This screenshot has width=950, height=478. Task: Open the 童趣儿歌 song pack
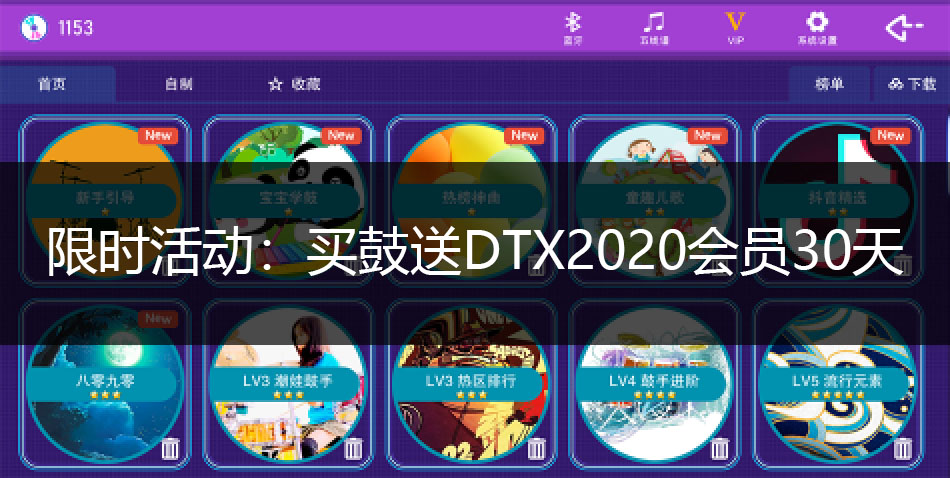point(654,199)
